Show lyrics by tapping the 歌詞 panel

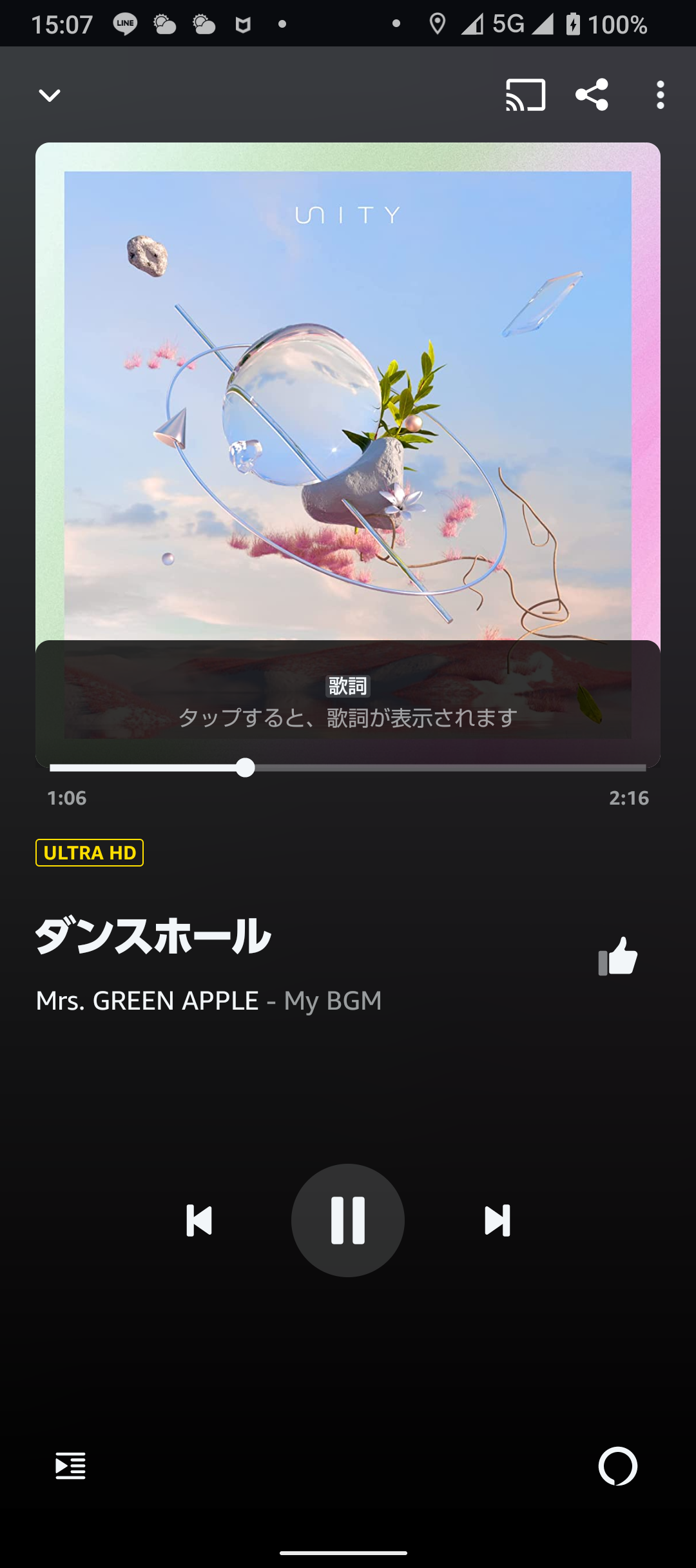(348, 703)
